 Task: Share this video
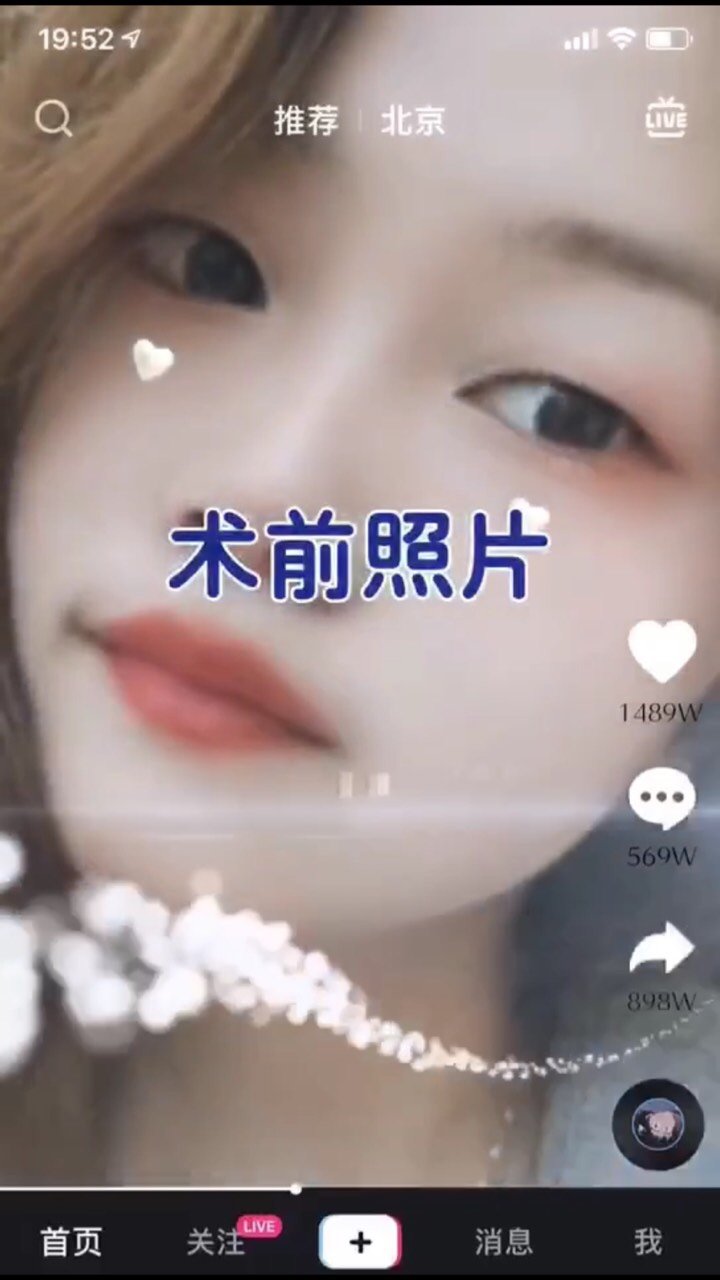(662, 949)
